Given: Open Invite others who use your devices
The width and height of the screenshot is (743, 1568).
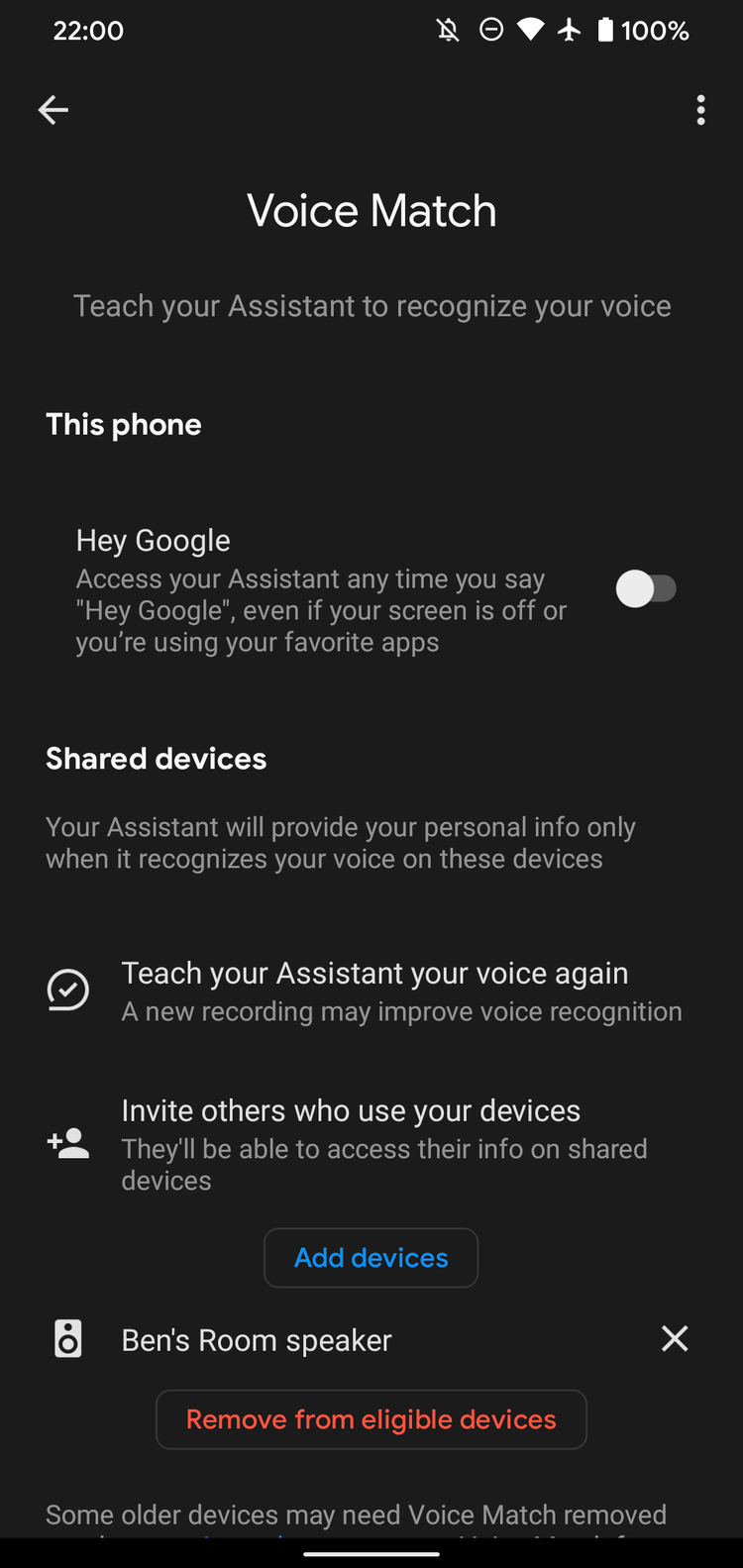Looking at the screenshot, I should pos(371,1144).
